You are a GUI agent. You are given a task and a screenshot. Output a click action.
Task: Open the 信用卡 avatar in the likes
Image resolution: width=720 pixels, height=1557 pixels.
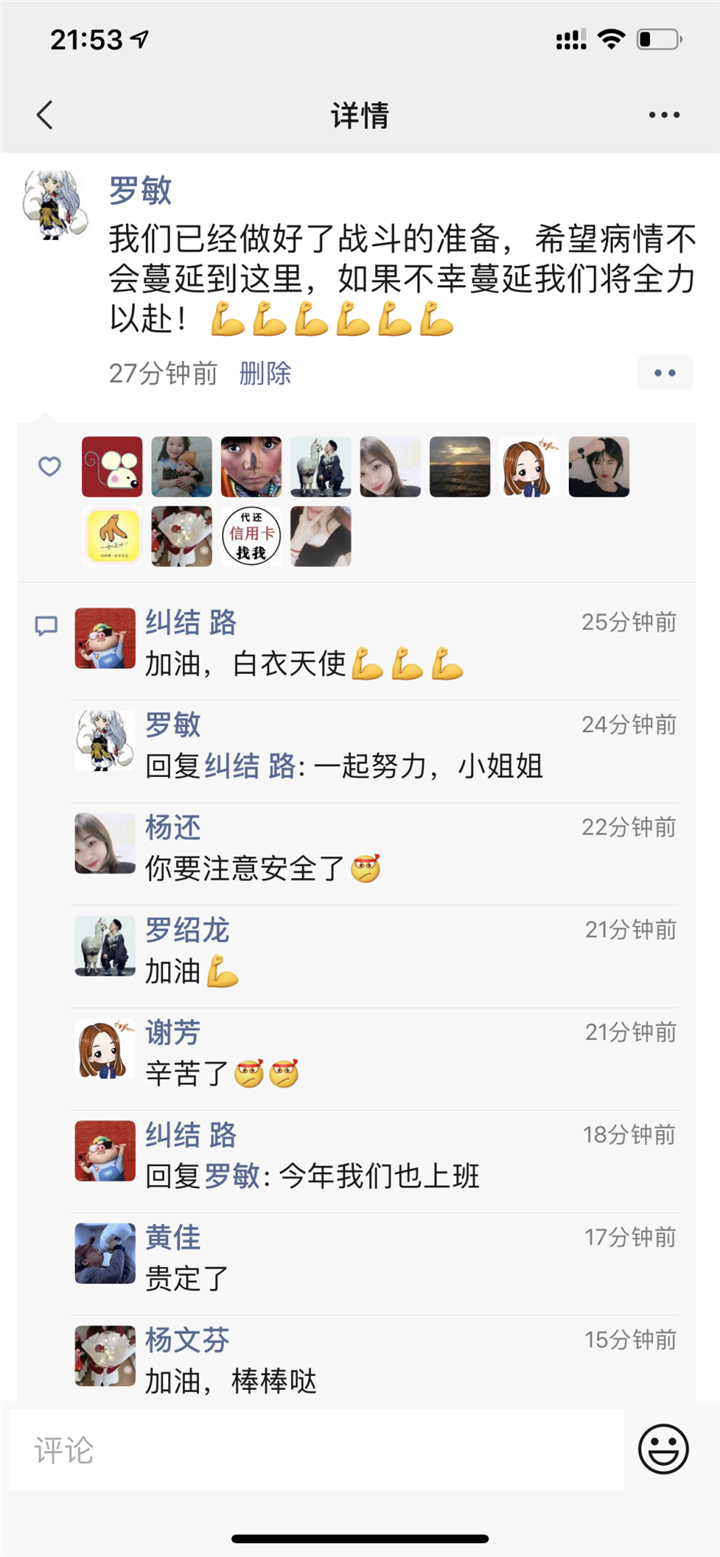pyautogui.click(x=251, y=536)
